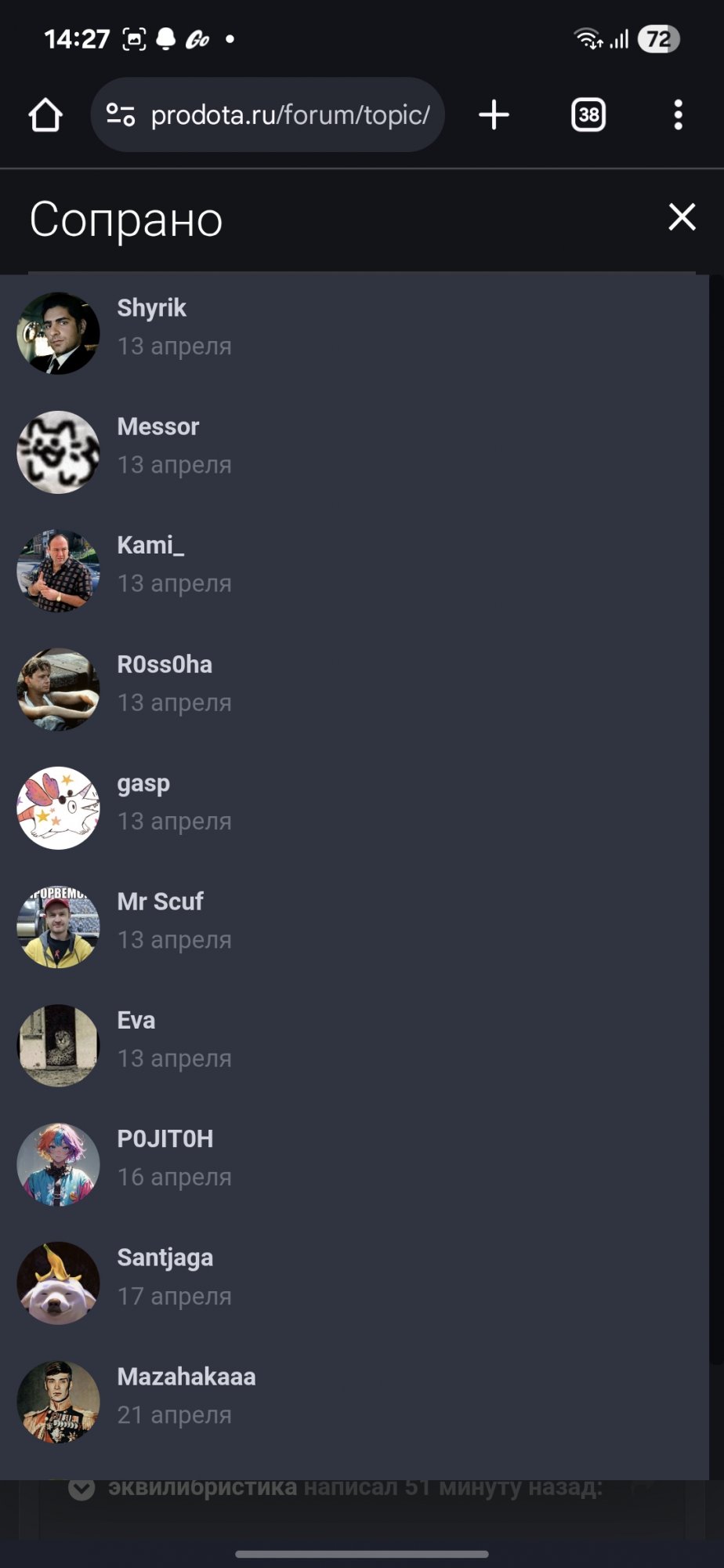The width and height of the screenshot is (724, 1568).
Task: Go to browser home page
Action: tap(45, 115)
